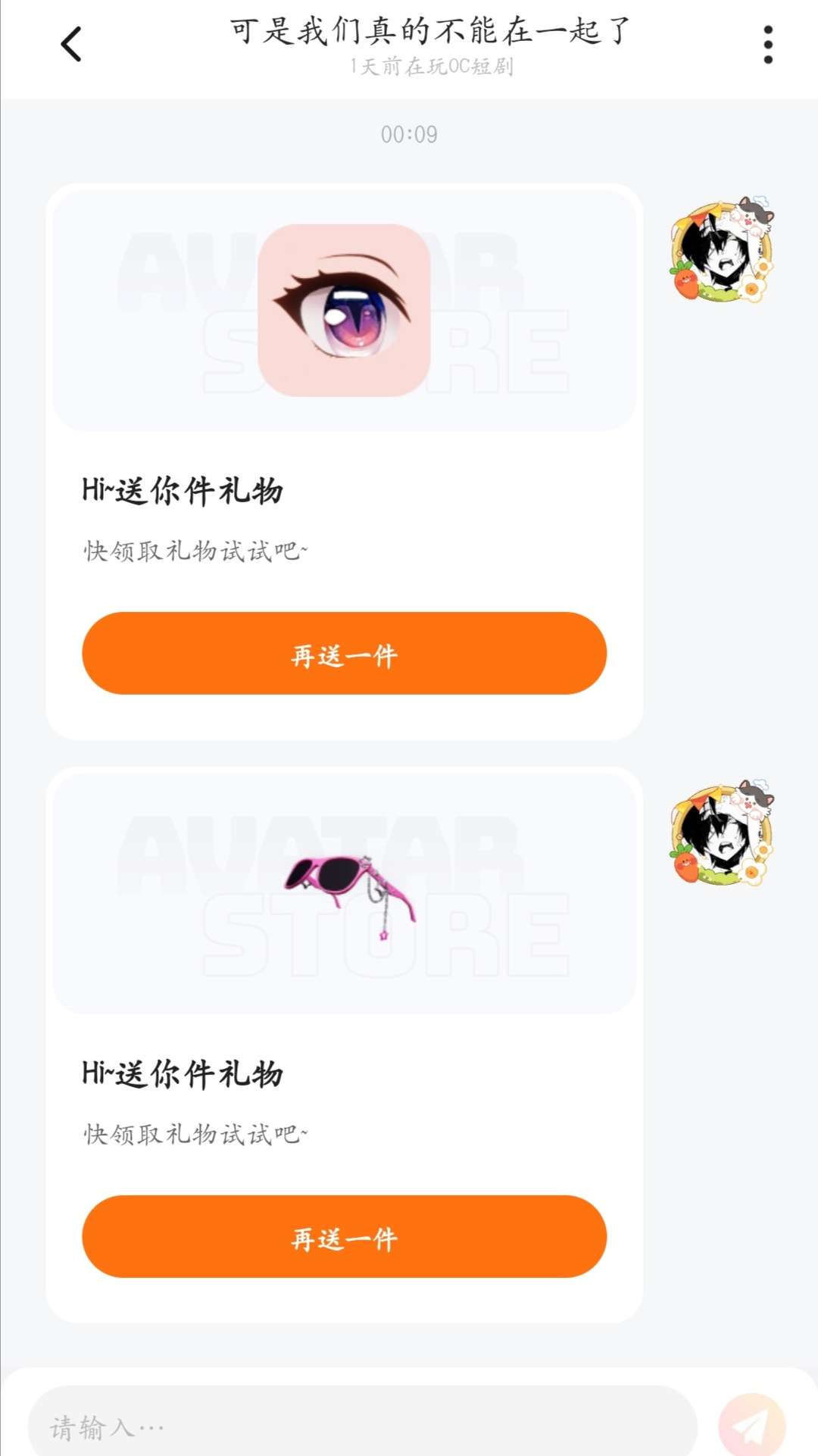
Task: Tap 再送一件 under the eye gift
Action: click(344, 653)
